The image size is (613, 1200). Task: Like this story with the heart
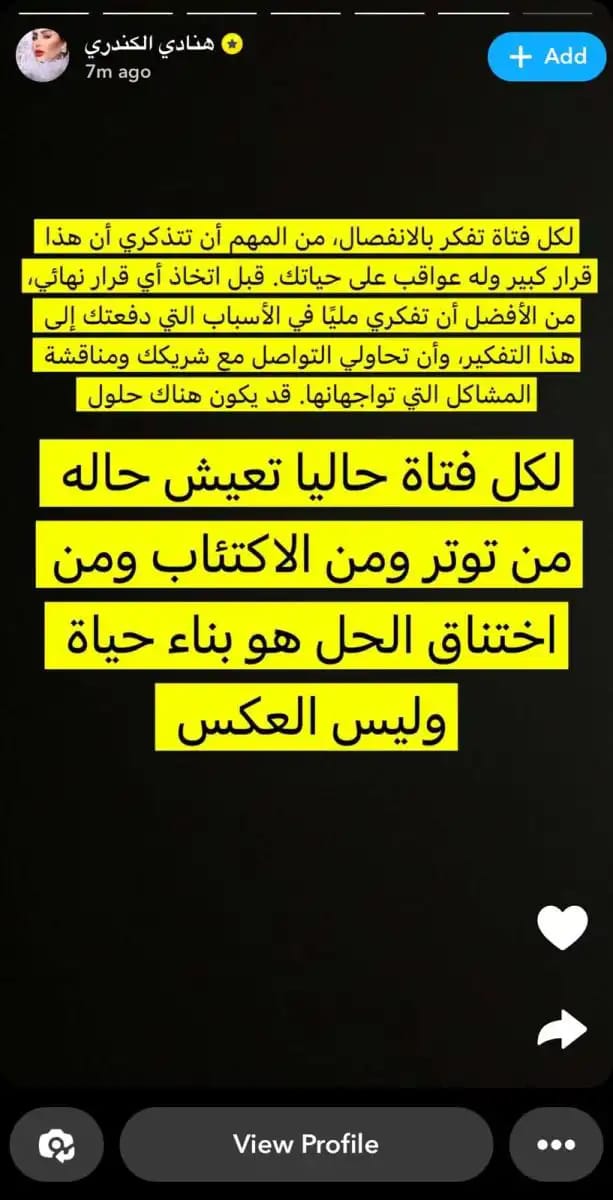pos(562,927)
